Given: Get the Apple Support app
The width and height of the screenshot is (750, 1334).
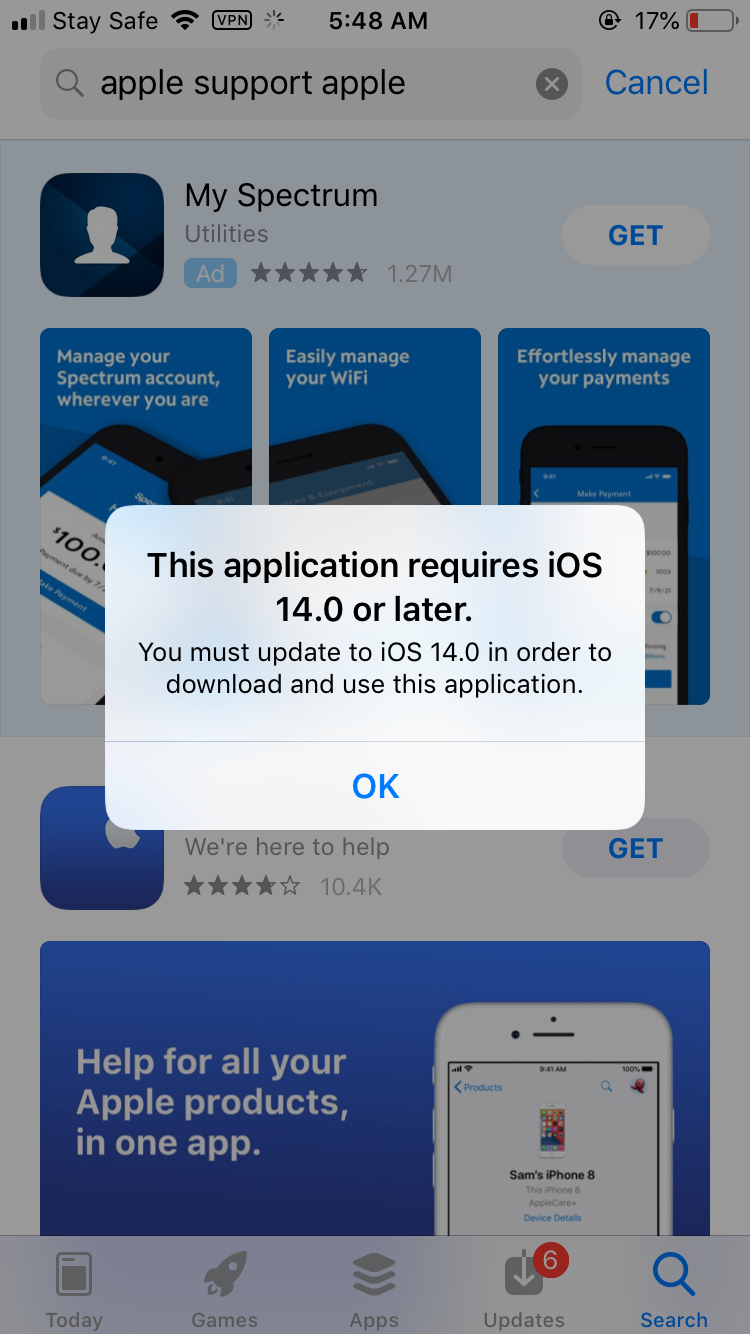Looking at the screenshot, I should [x=636, y=848].
